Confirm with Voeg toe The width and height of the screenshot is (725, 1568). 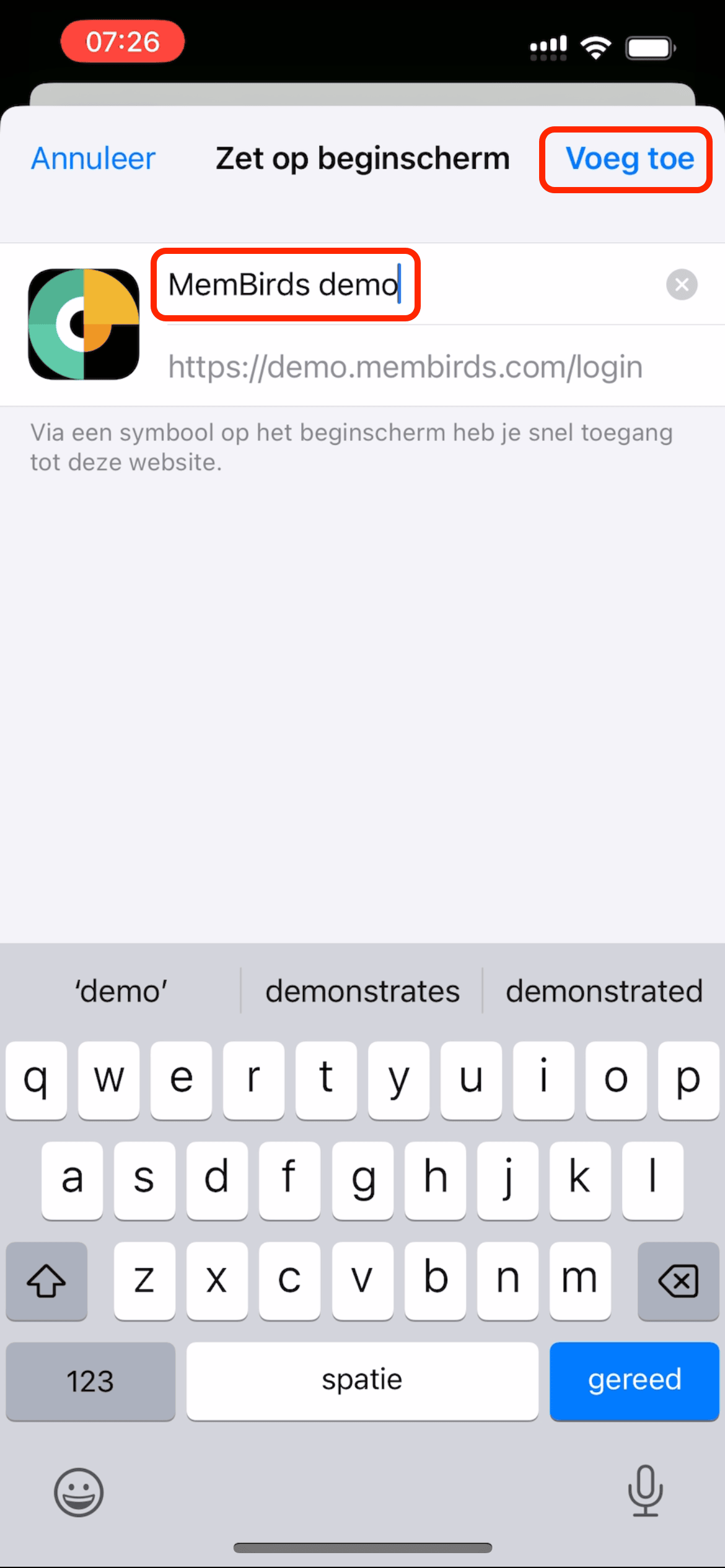pyautogui.click(x=629, y=159)
